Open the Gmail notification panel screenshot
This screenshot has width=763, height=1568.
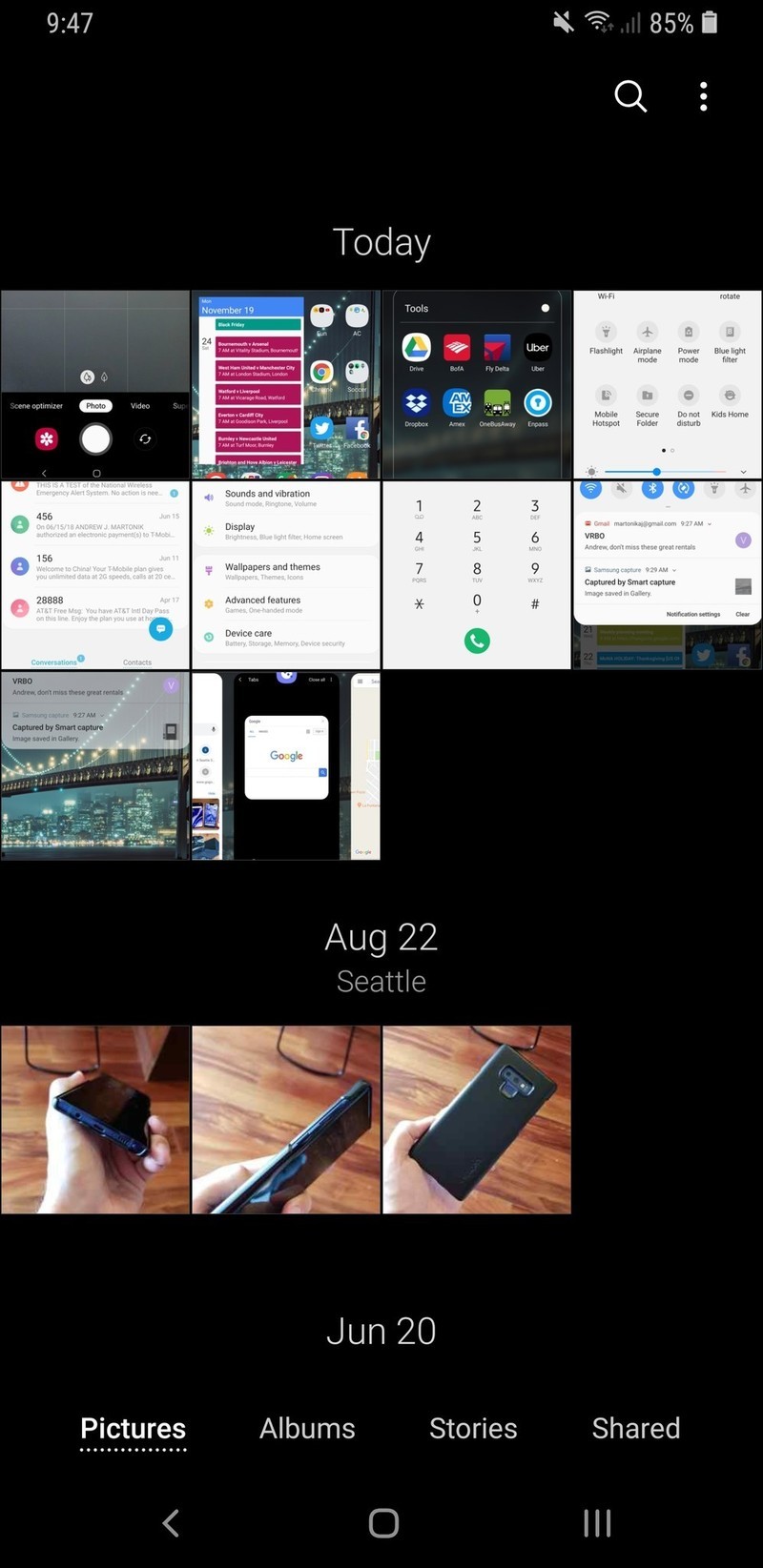tap(668, 575)
